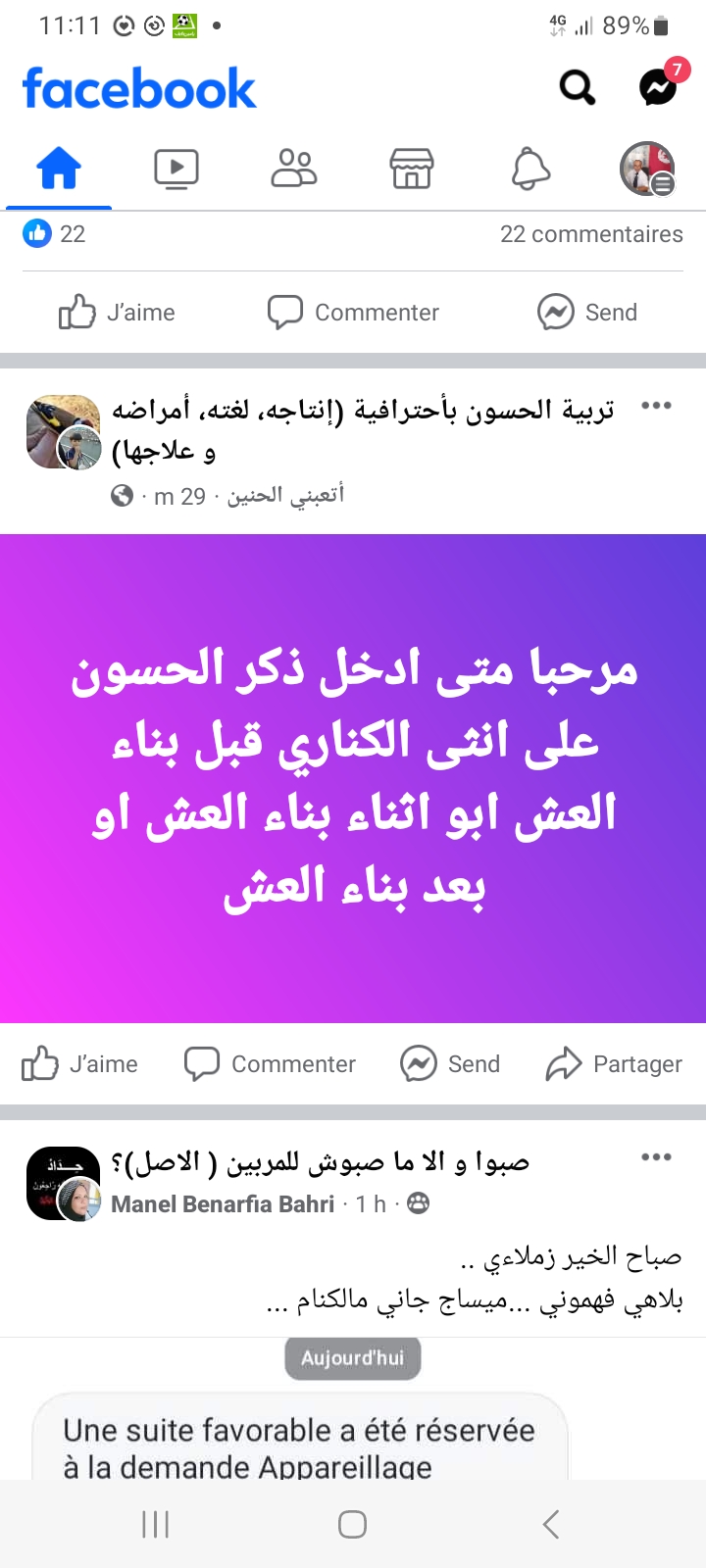Tap Partager on the purple post
706x1568 pixels.
[x=614, y=1064]
